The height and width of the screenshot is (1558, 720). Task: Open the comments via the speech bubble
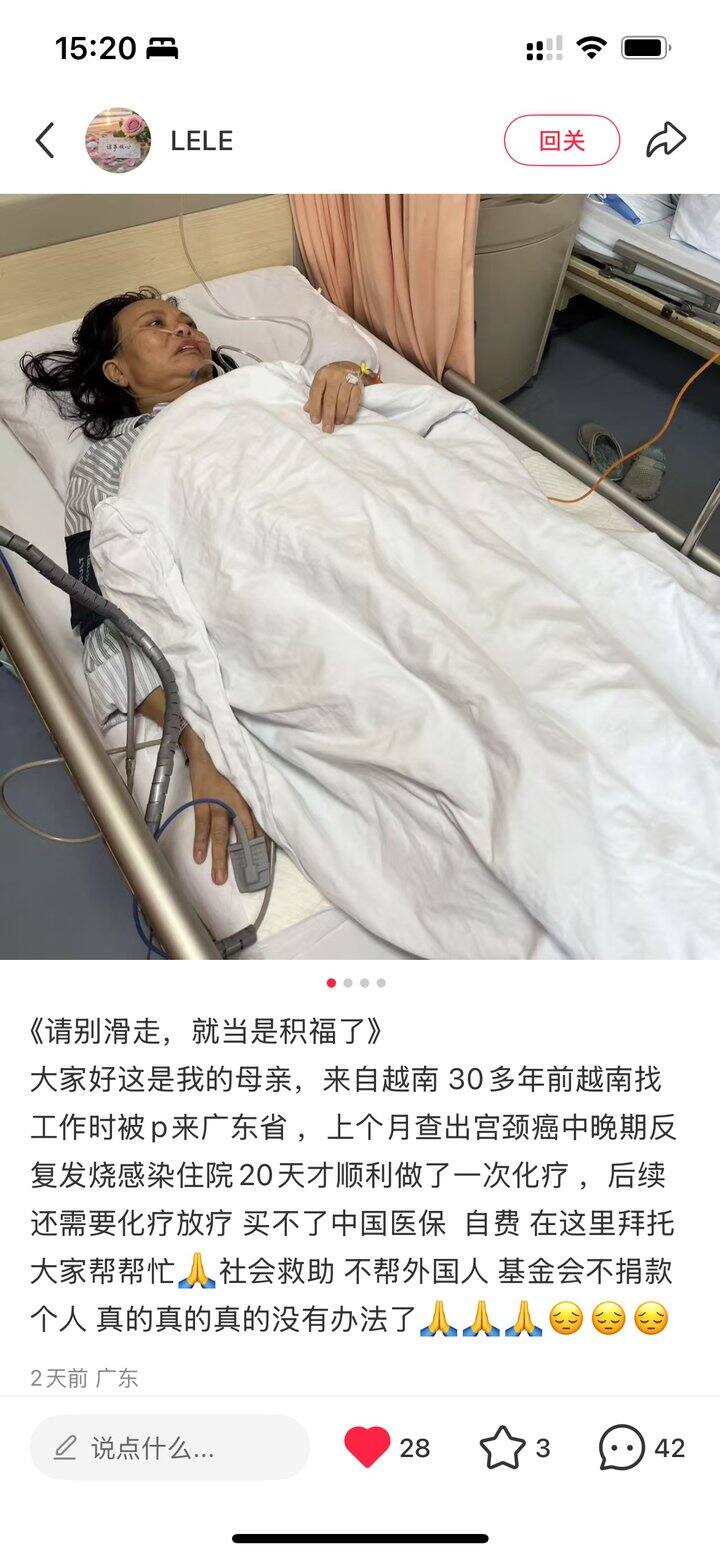coord(622,1447)
